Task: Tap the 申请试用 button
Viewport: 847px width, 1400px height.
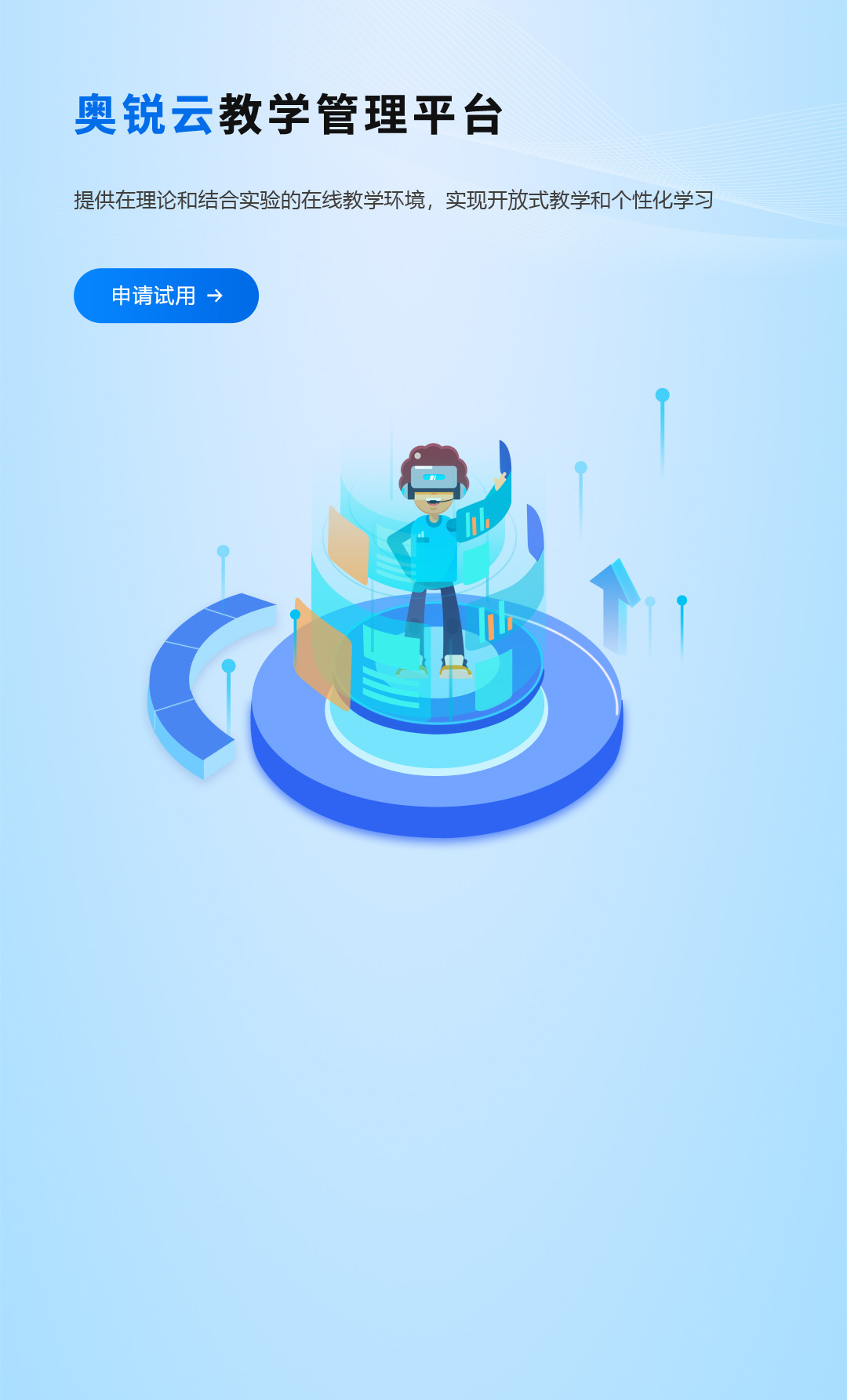Action: point(166,296)
